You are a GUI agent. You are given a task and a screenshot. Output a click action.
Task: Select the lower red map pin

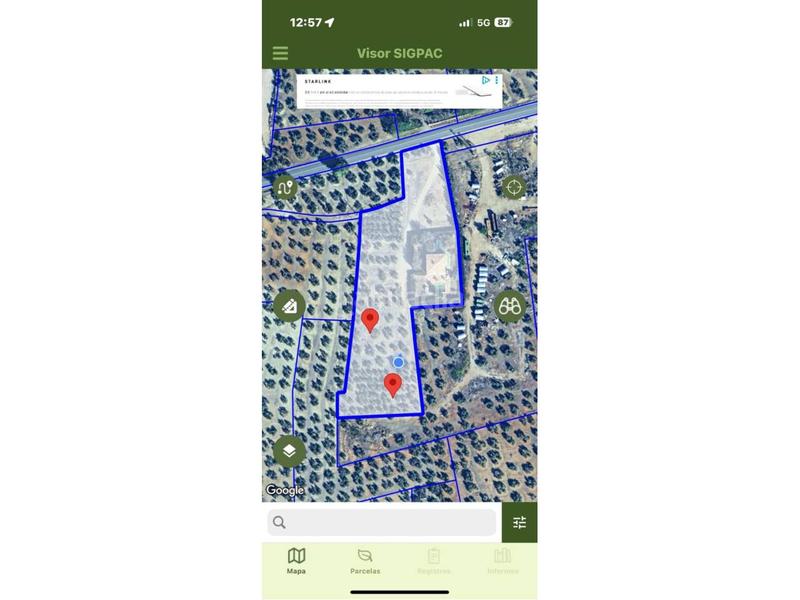(393, 384)
